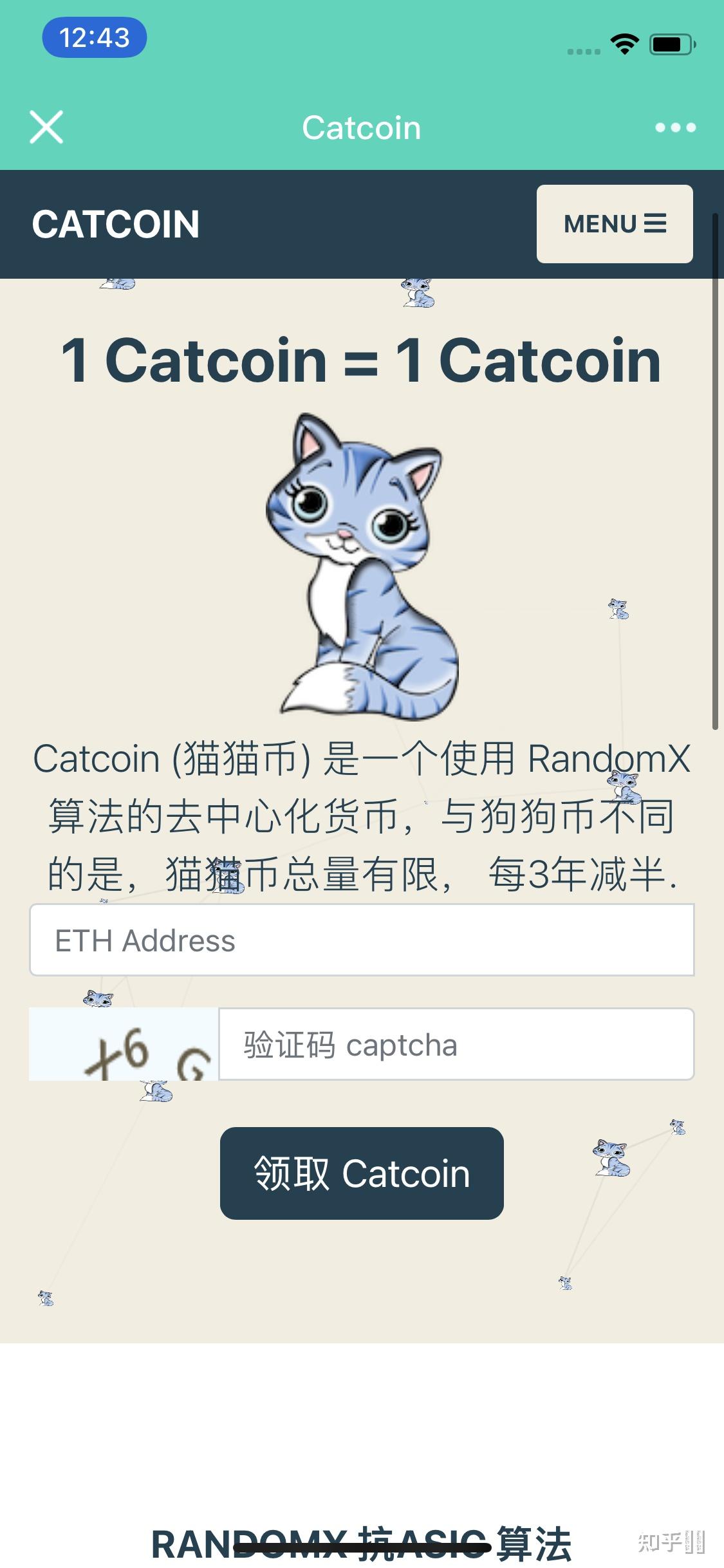This screenshot has height=1568, width=724.
Task: Tap the Wi-Fi icon in the status bar
Action: tap(623, 44)
